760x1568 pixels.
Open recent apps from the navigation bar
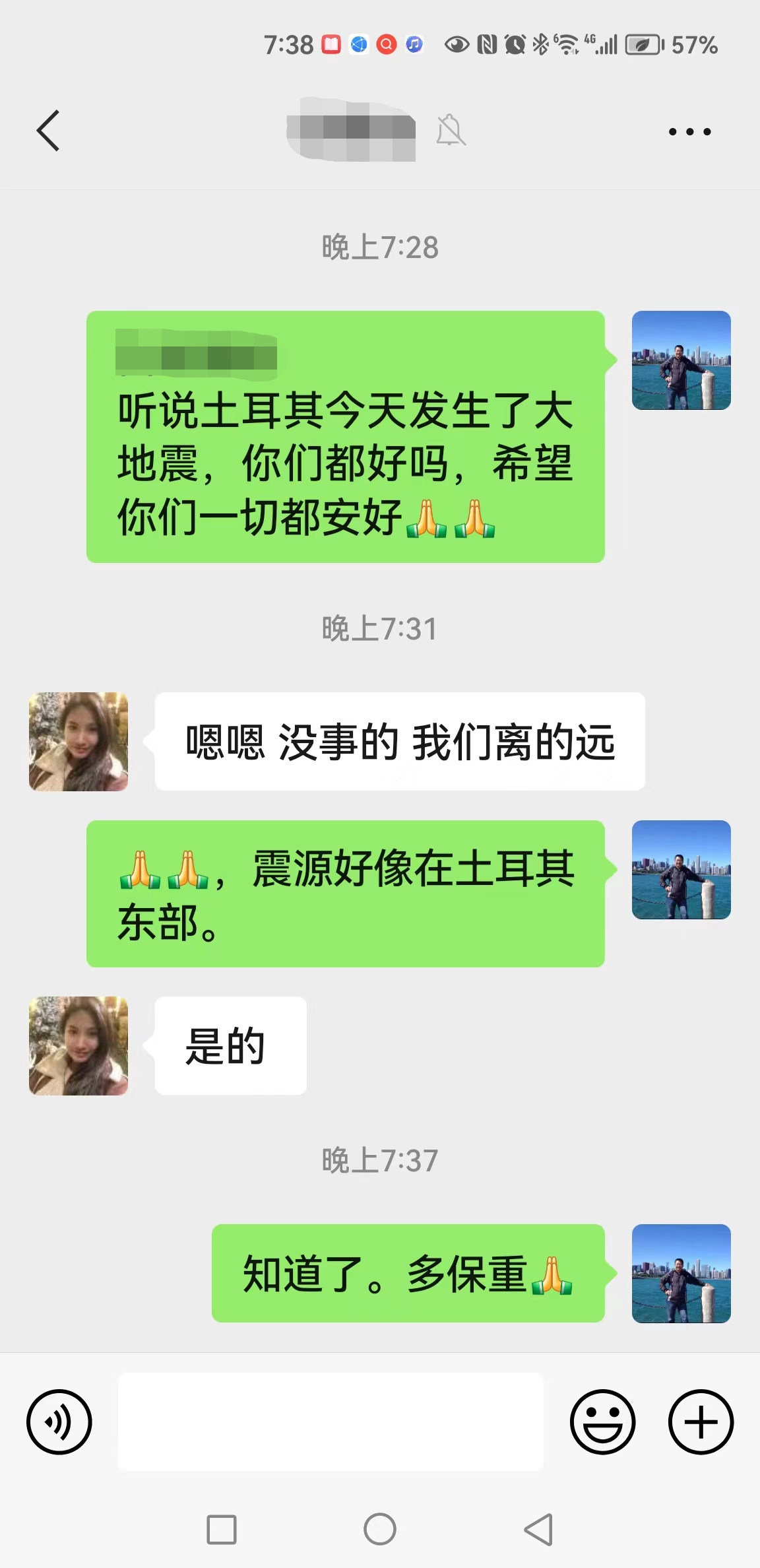222,1529
